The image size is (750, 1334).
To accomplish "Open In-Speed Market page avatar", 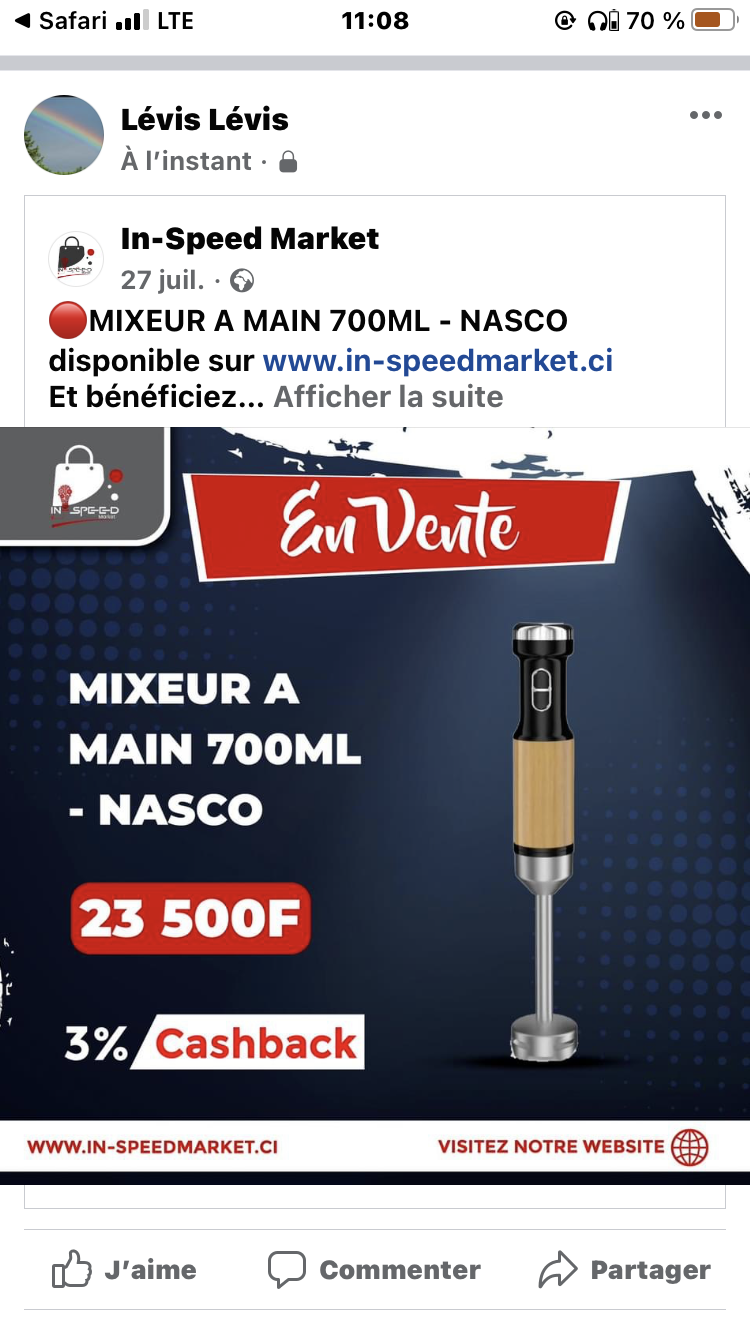I will click(76, 259).
